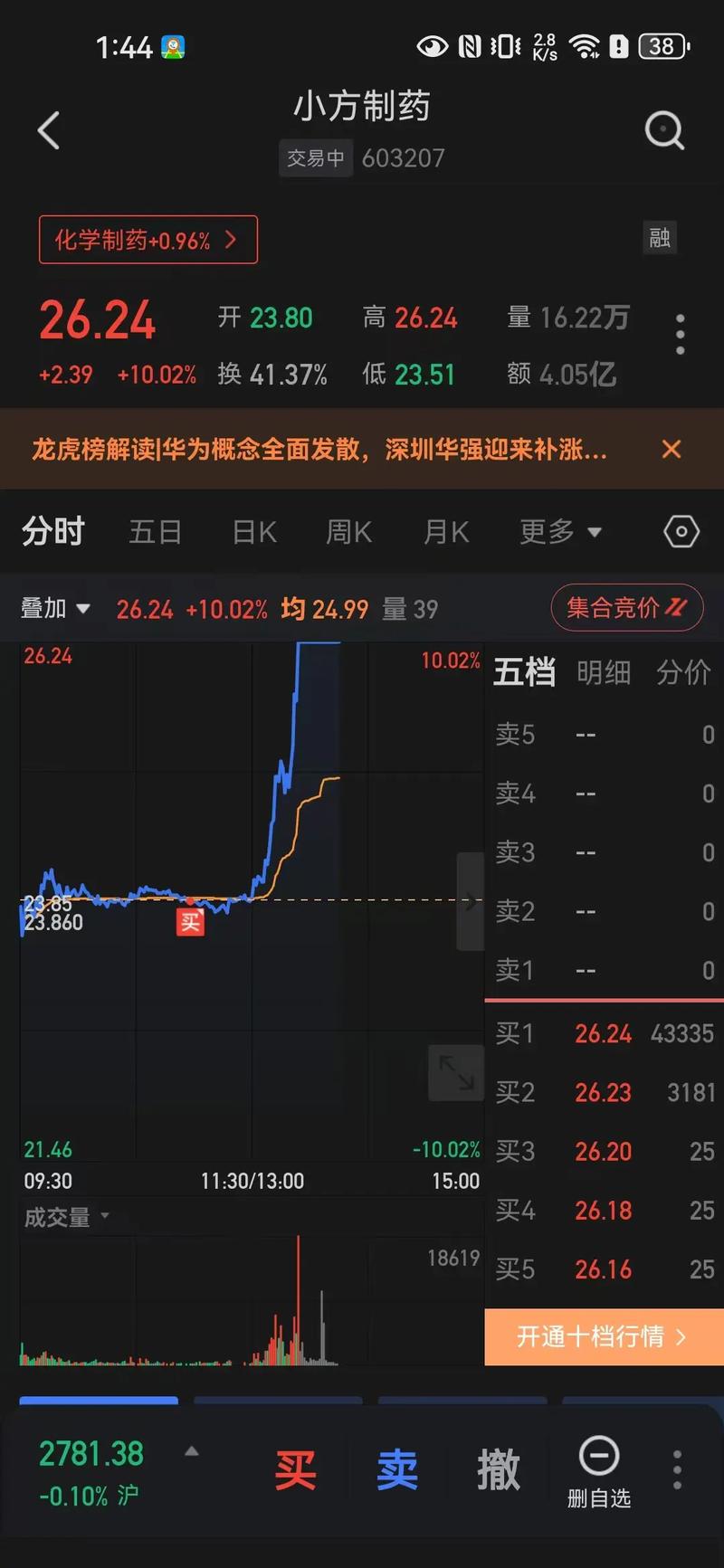This screenshot has width=724, height=1568.
Task: Open the top-right three-dot menu
Action: coord(680,334)
